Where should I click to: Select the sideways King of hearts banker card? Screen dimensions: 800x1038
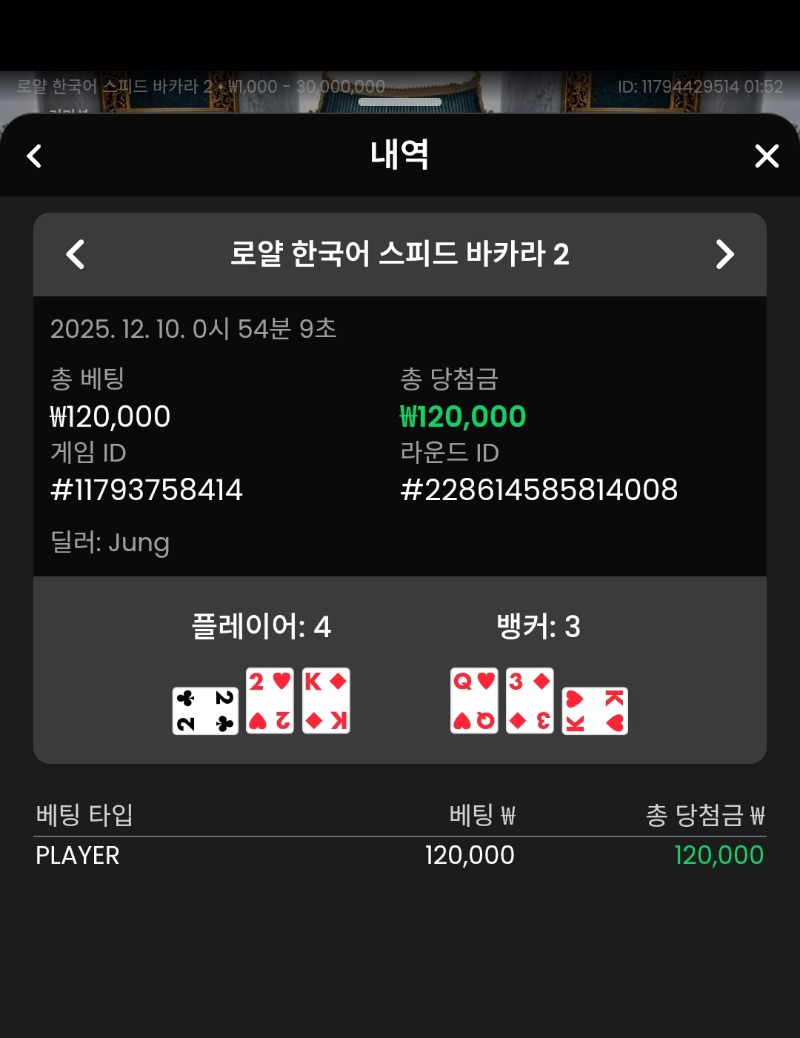594,708
